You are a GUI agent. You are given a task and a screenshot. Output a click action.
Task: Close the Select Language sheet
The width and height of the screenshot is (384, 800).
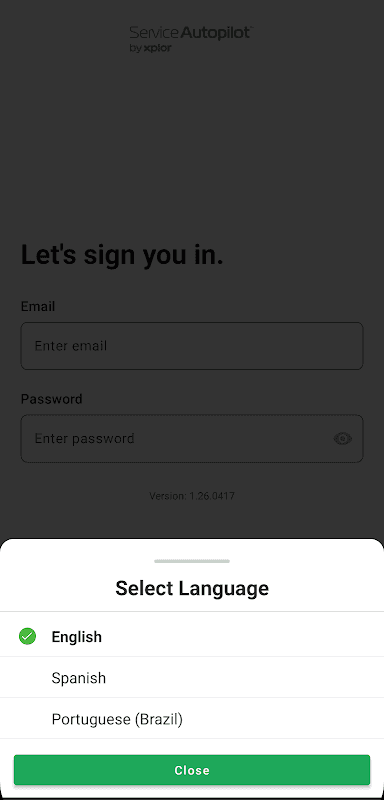point(192,770)
